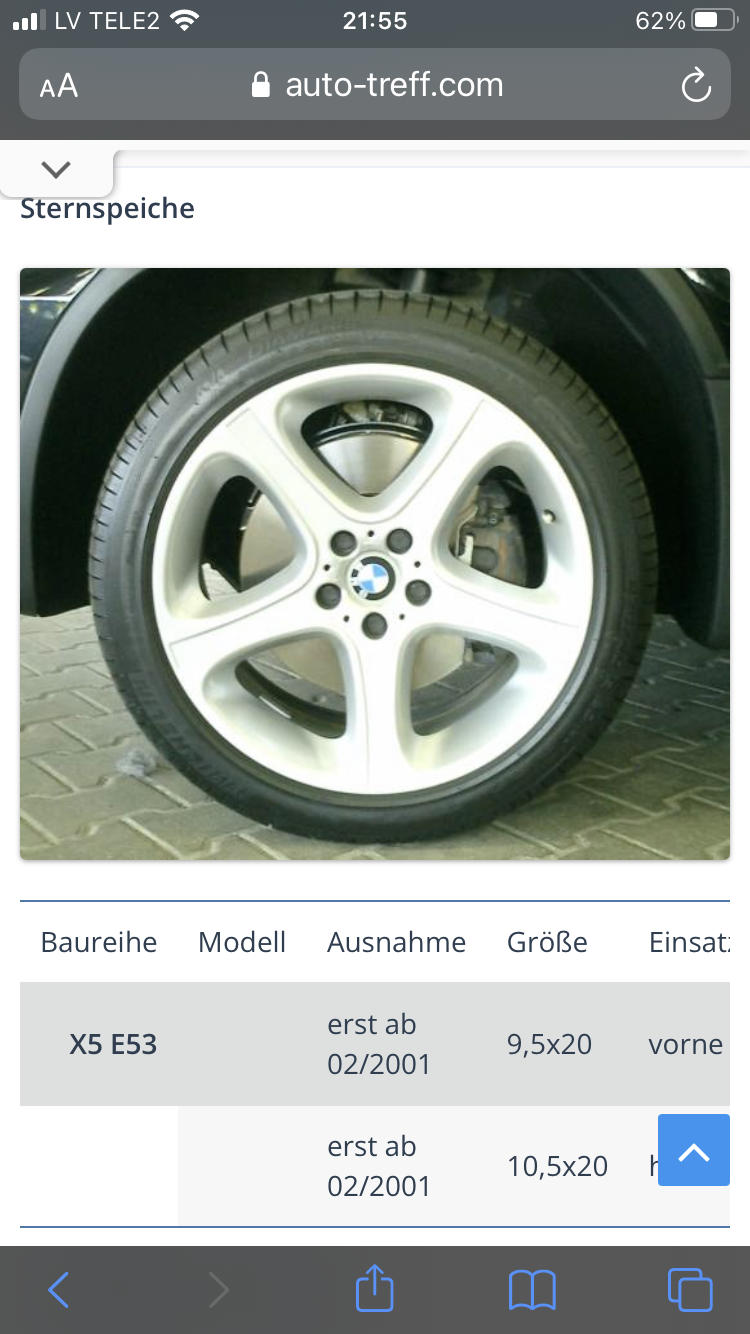Expand the collapsed chevron dropdown tab
This screenshot has width=750, height=1334.
(x=56, y=170)
